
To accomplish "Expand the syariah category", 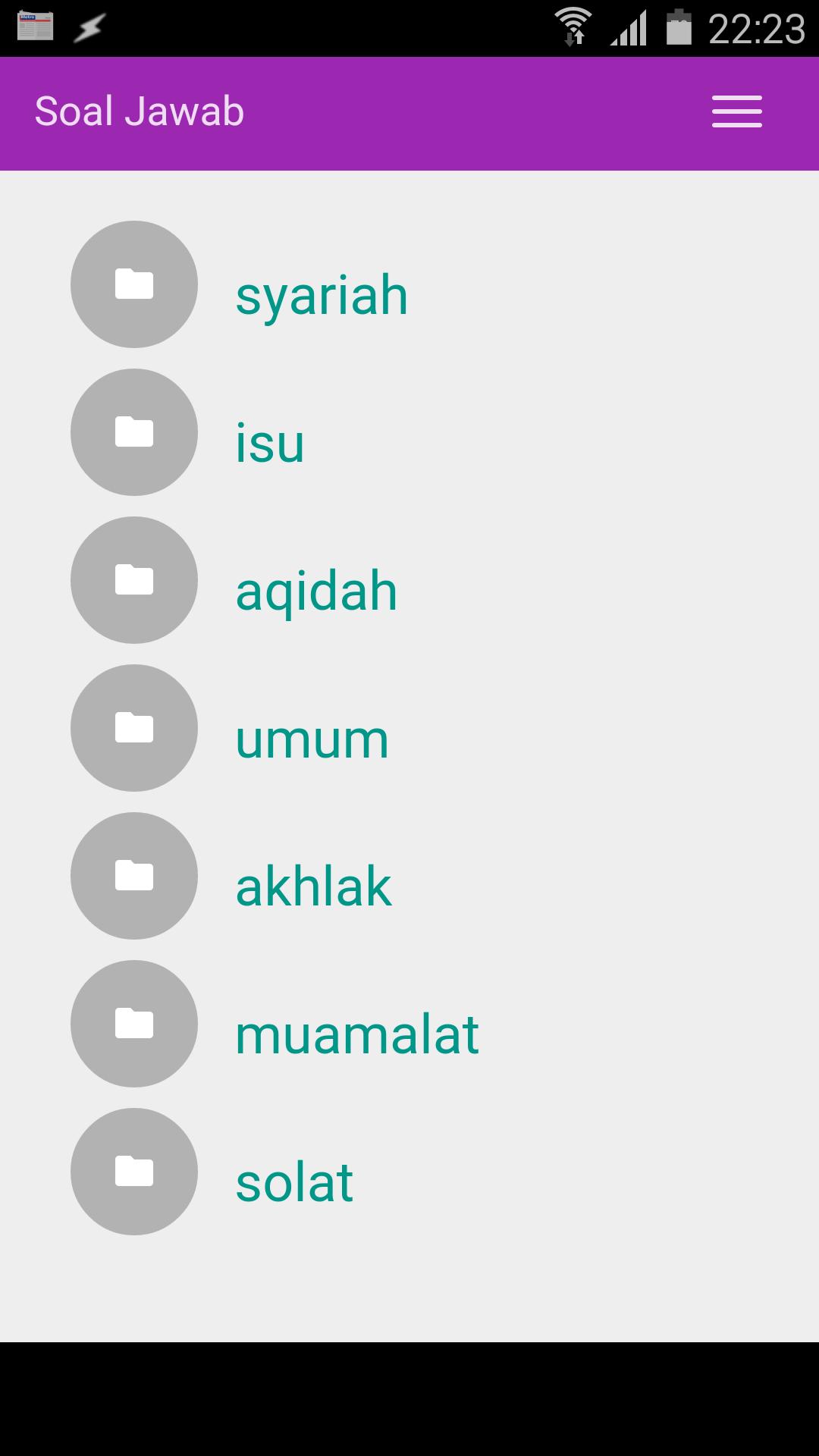I will point(321,296).
